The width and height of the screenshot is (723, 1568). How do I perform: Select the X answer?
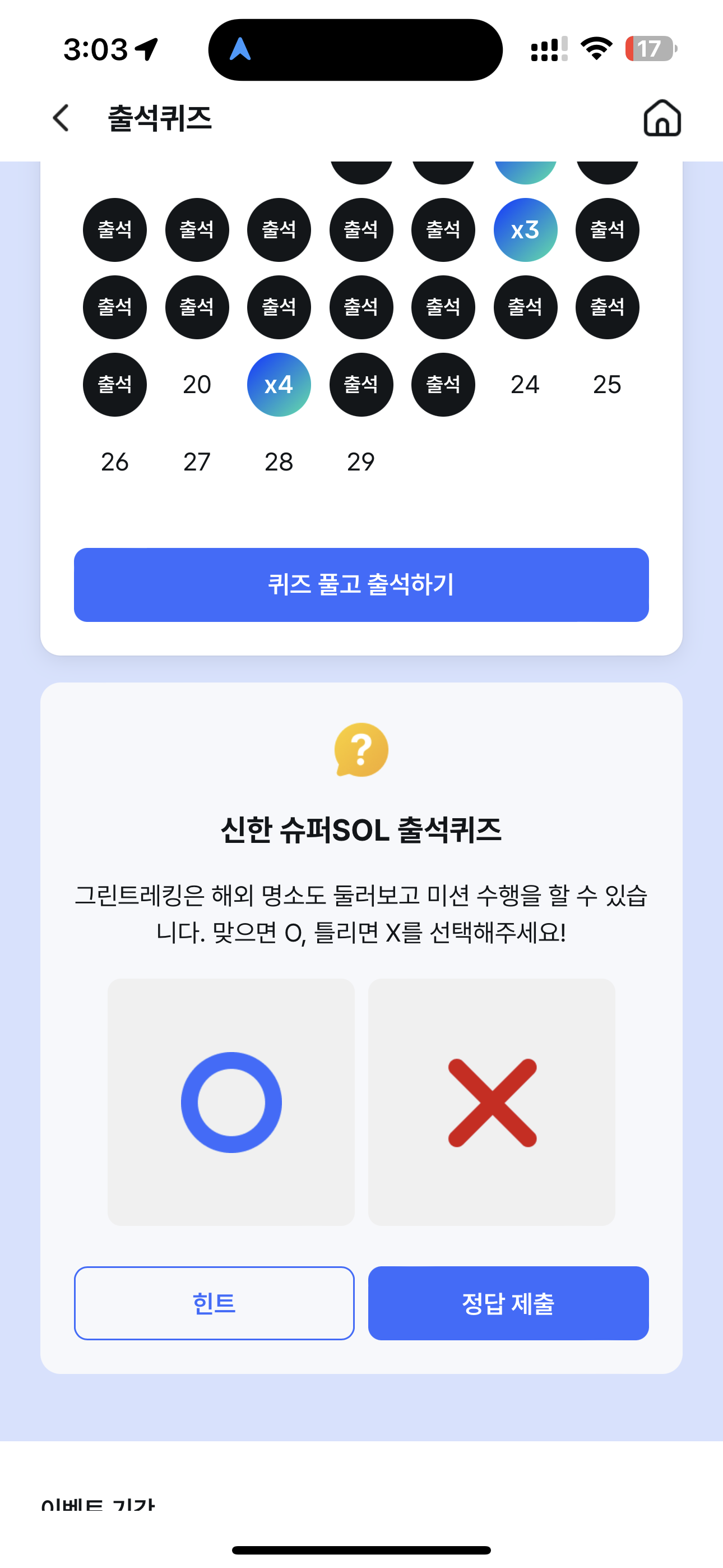coord(492,1102)
